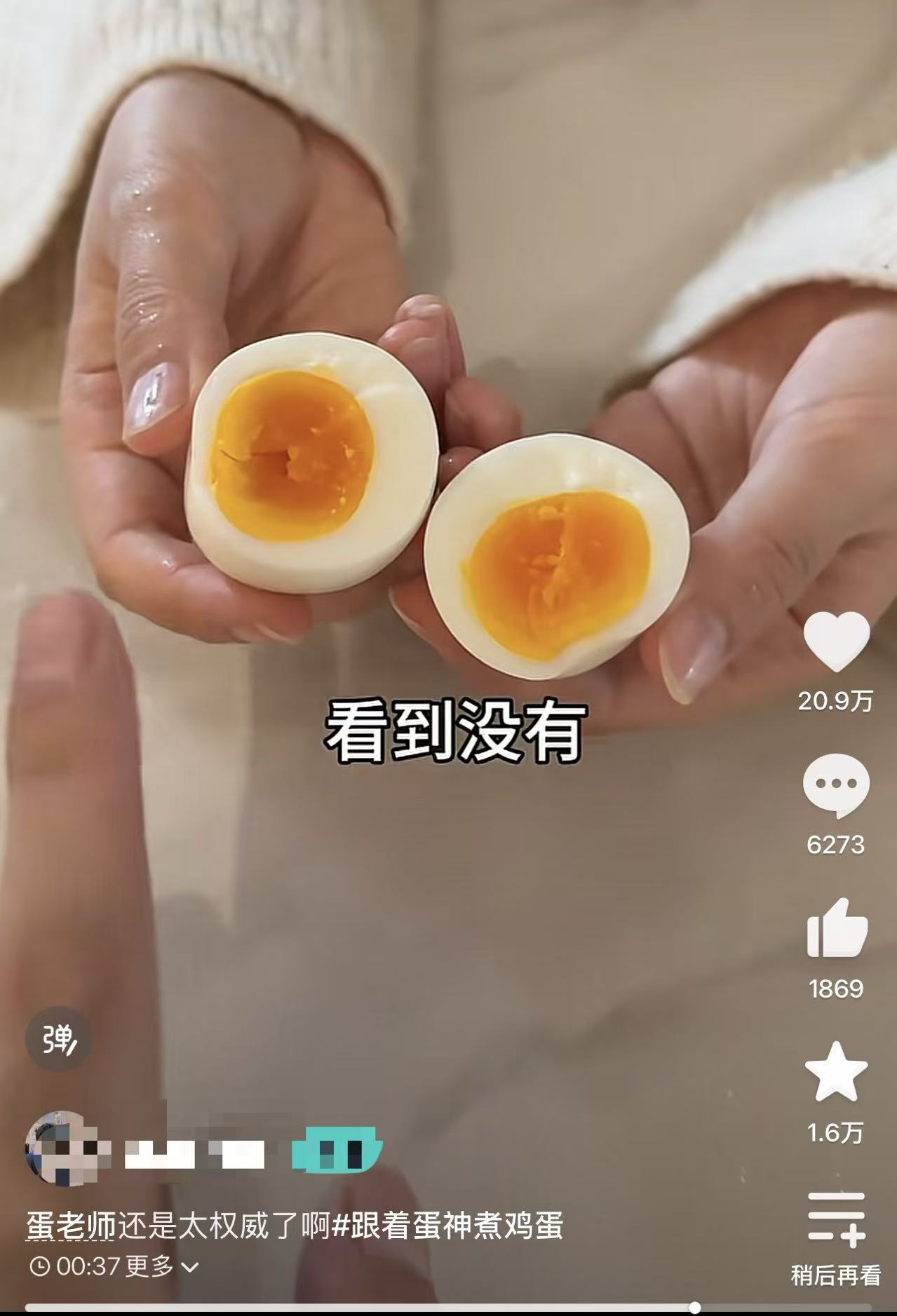Favorite this video with the star icon
897x1316 pixels.
coord(836,1072)
